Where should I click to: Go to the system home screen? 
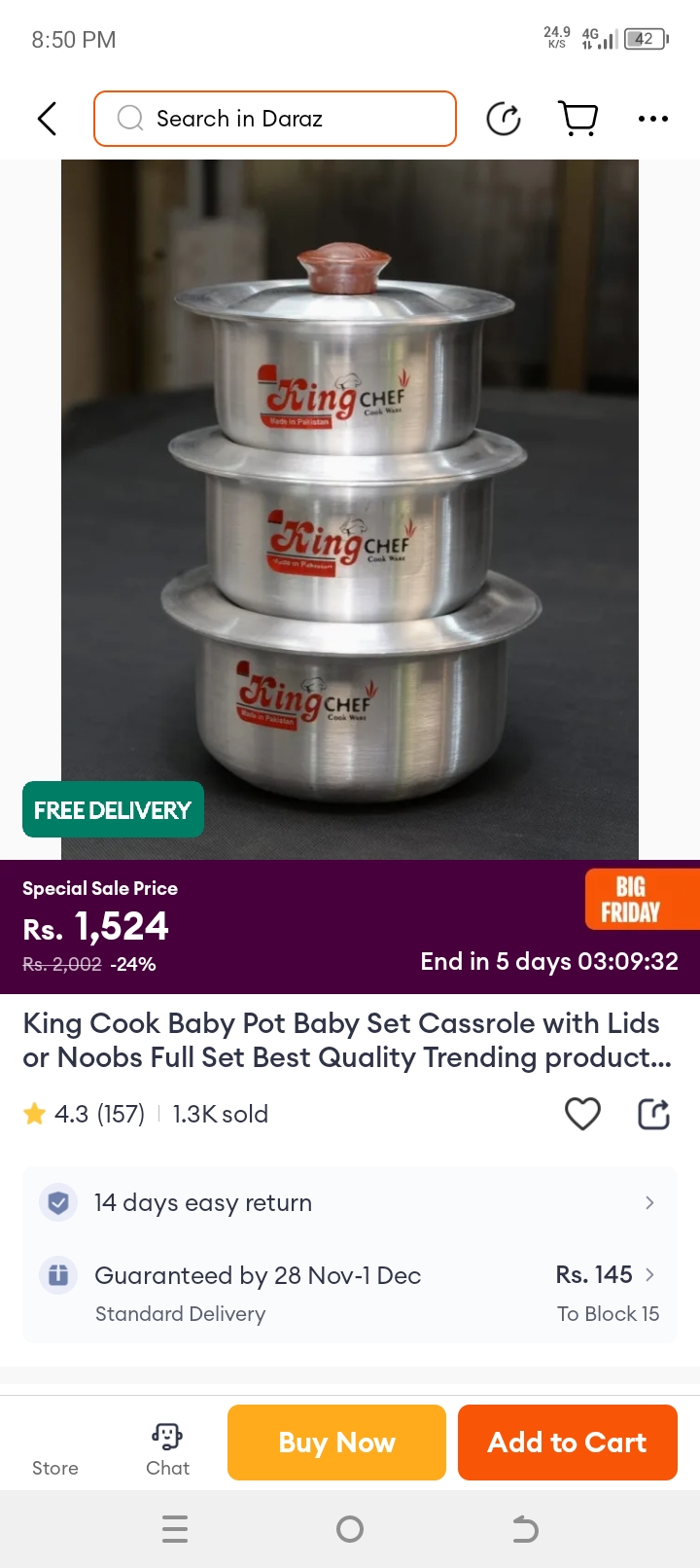coord(350,1529)
